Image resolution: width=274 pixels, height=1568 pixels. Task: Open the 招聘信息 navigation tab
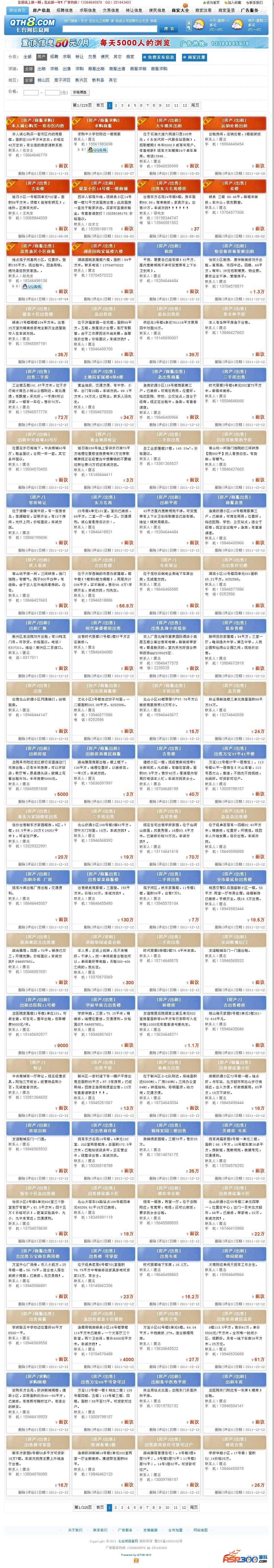click(64, 10)
